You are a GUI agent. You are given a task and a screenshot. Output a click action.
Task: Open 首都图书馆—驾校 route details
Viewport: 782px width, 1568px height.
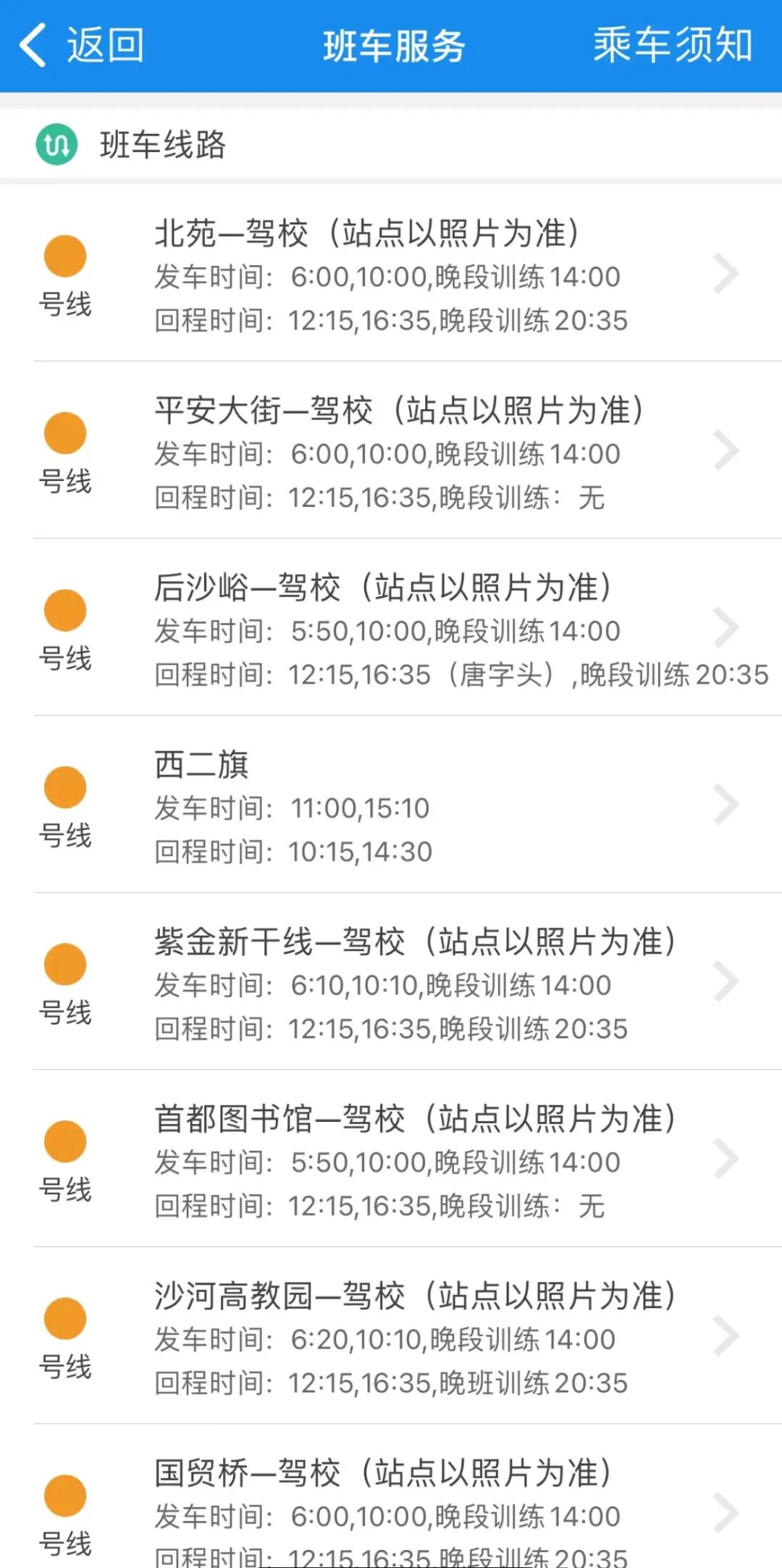391,1160
